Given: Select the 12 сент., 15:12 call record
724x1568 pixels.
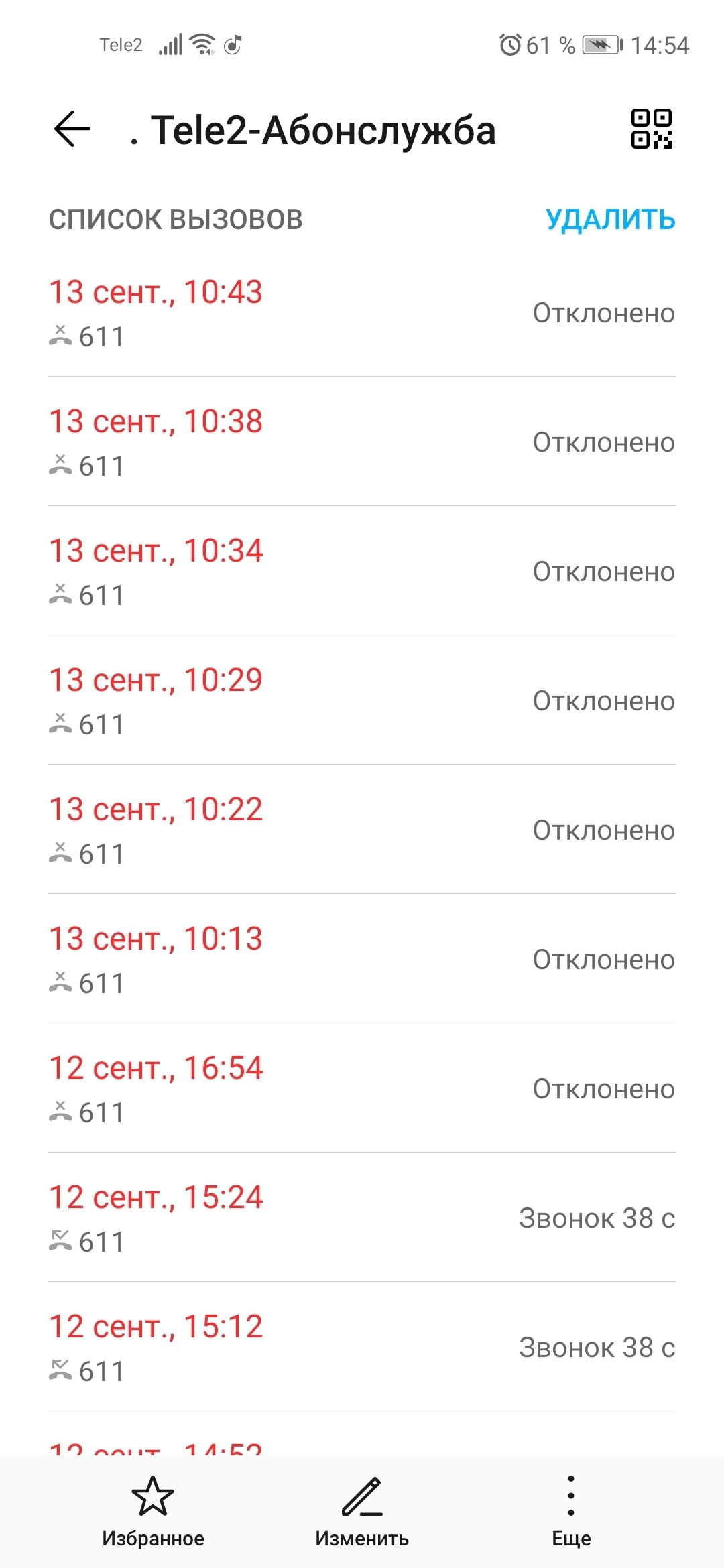Looking at the screenshot, I should point(362,1347).
